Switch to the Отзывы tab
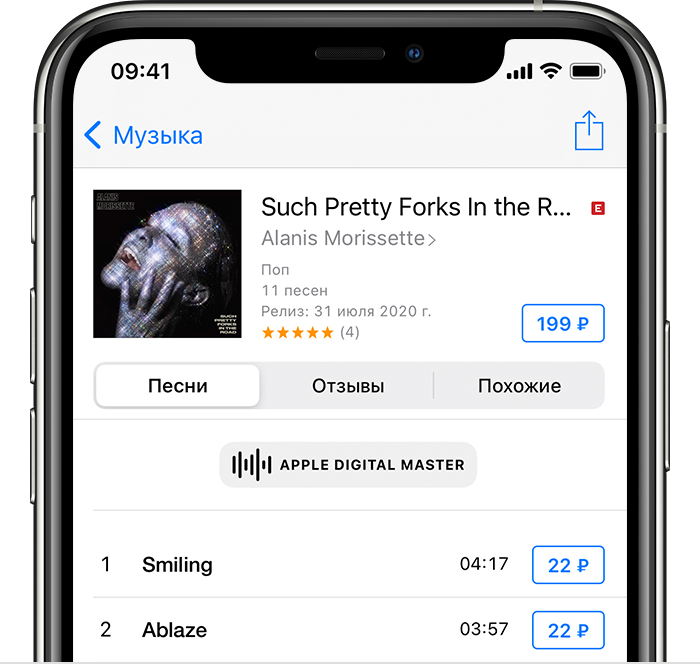This screenshot has width=700, height=664. click(x=348, y=386)
